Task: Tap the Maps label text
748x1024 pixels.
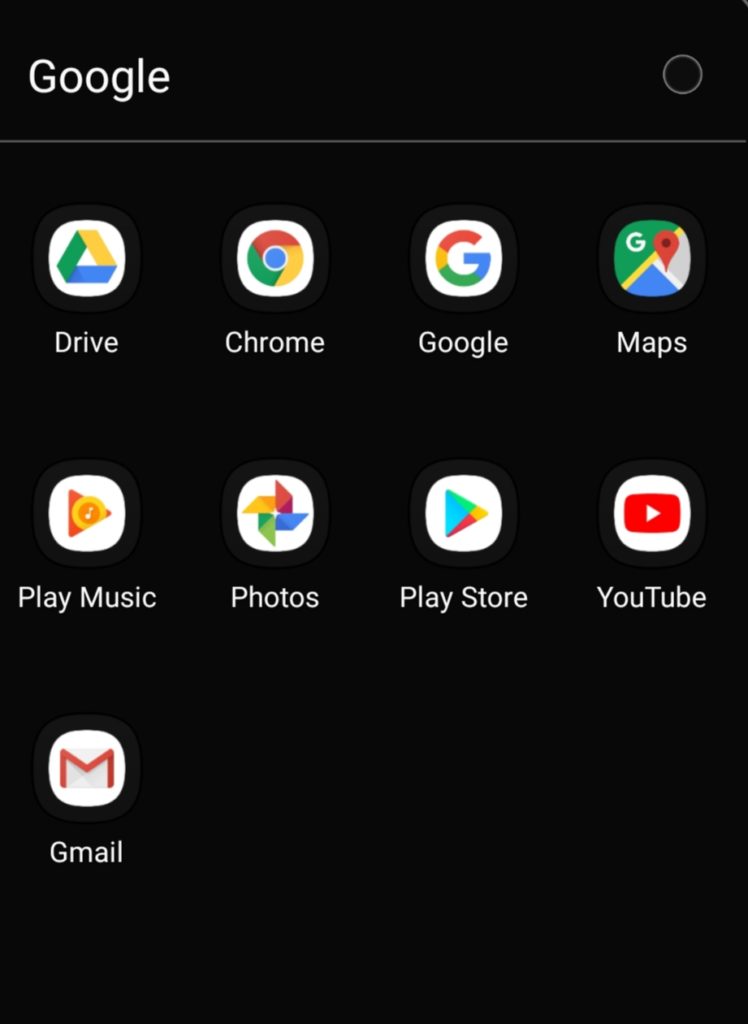Action: coord(651,341)
